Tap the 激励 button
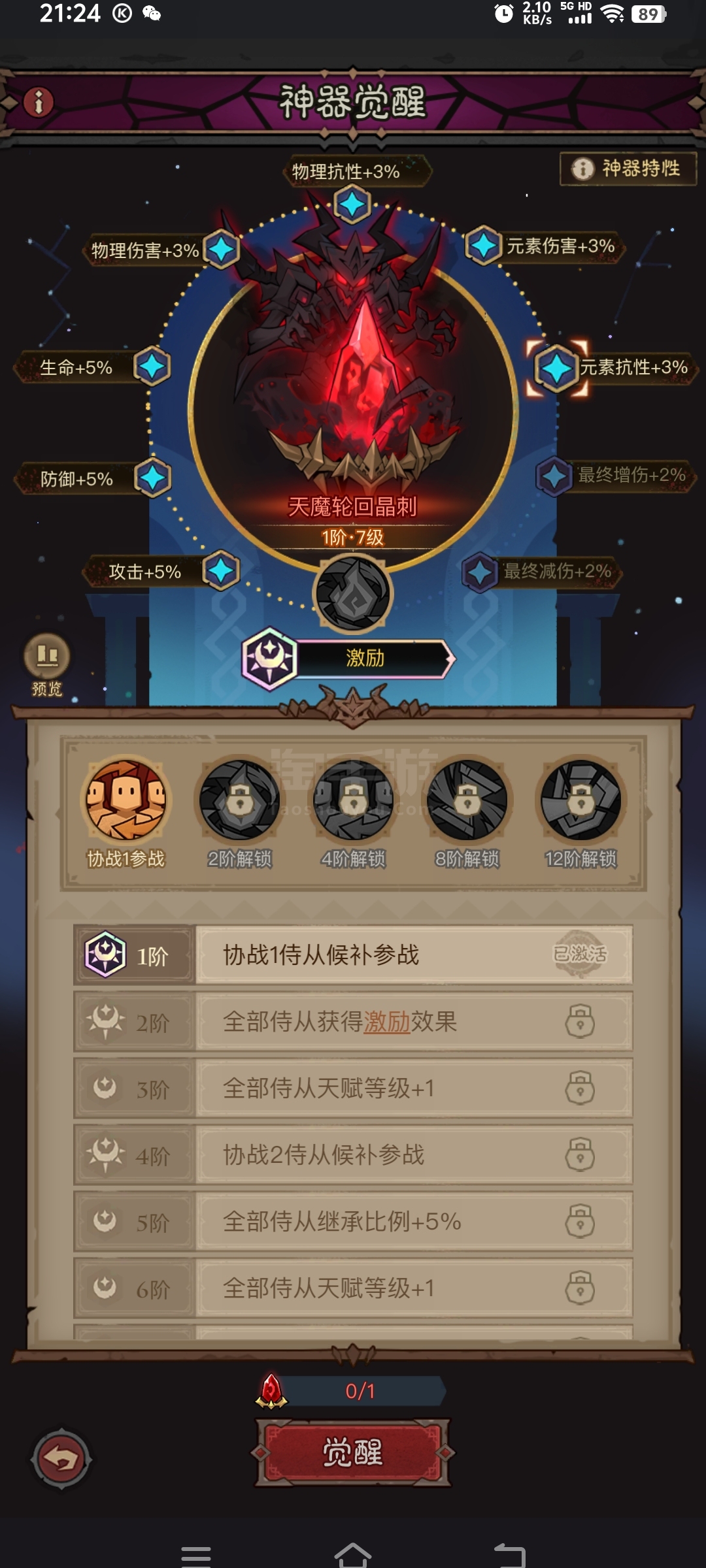706x1568 pixels. coord(348,658)
